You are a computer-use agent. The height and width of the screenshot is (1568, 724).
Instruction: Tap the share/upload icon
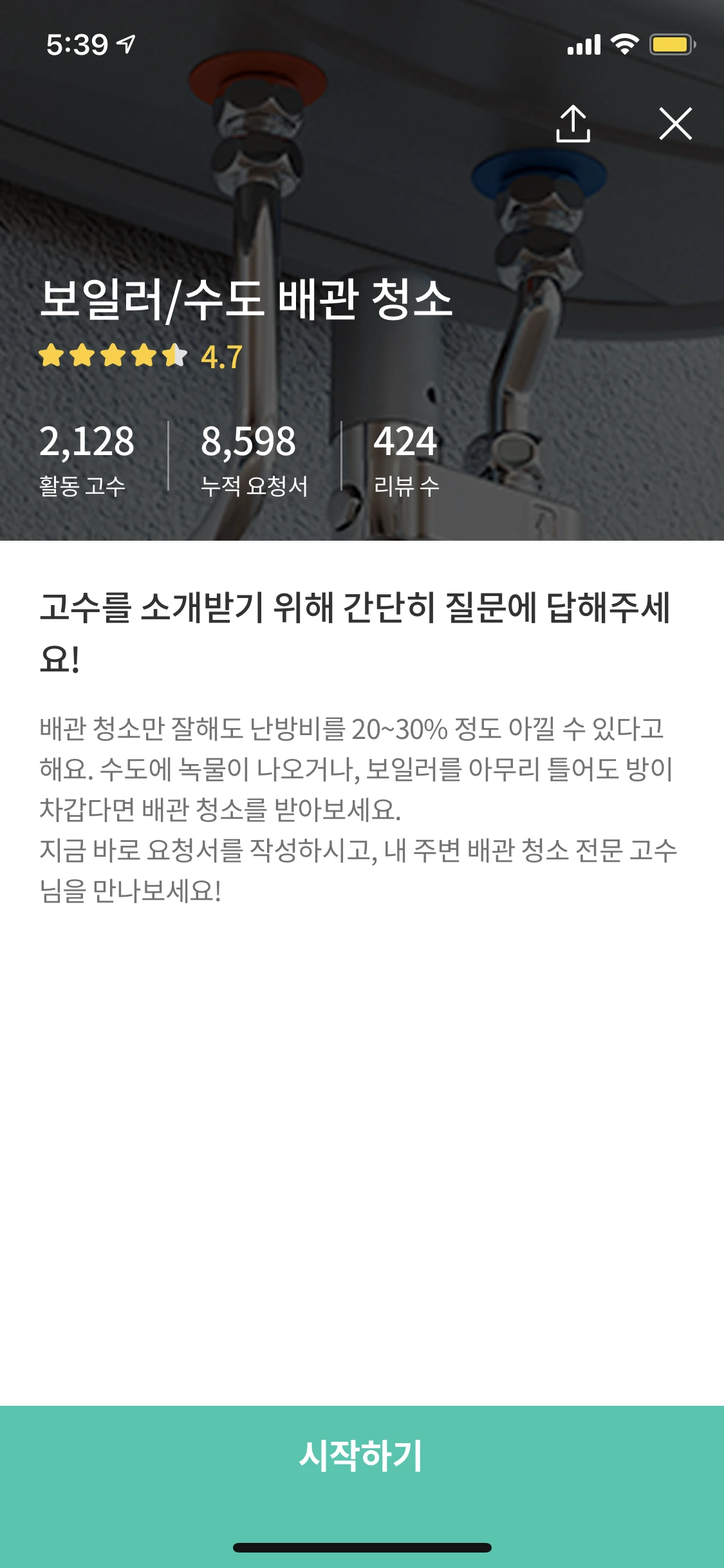click(x=575, y=124)
